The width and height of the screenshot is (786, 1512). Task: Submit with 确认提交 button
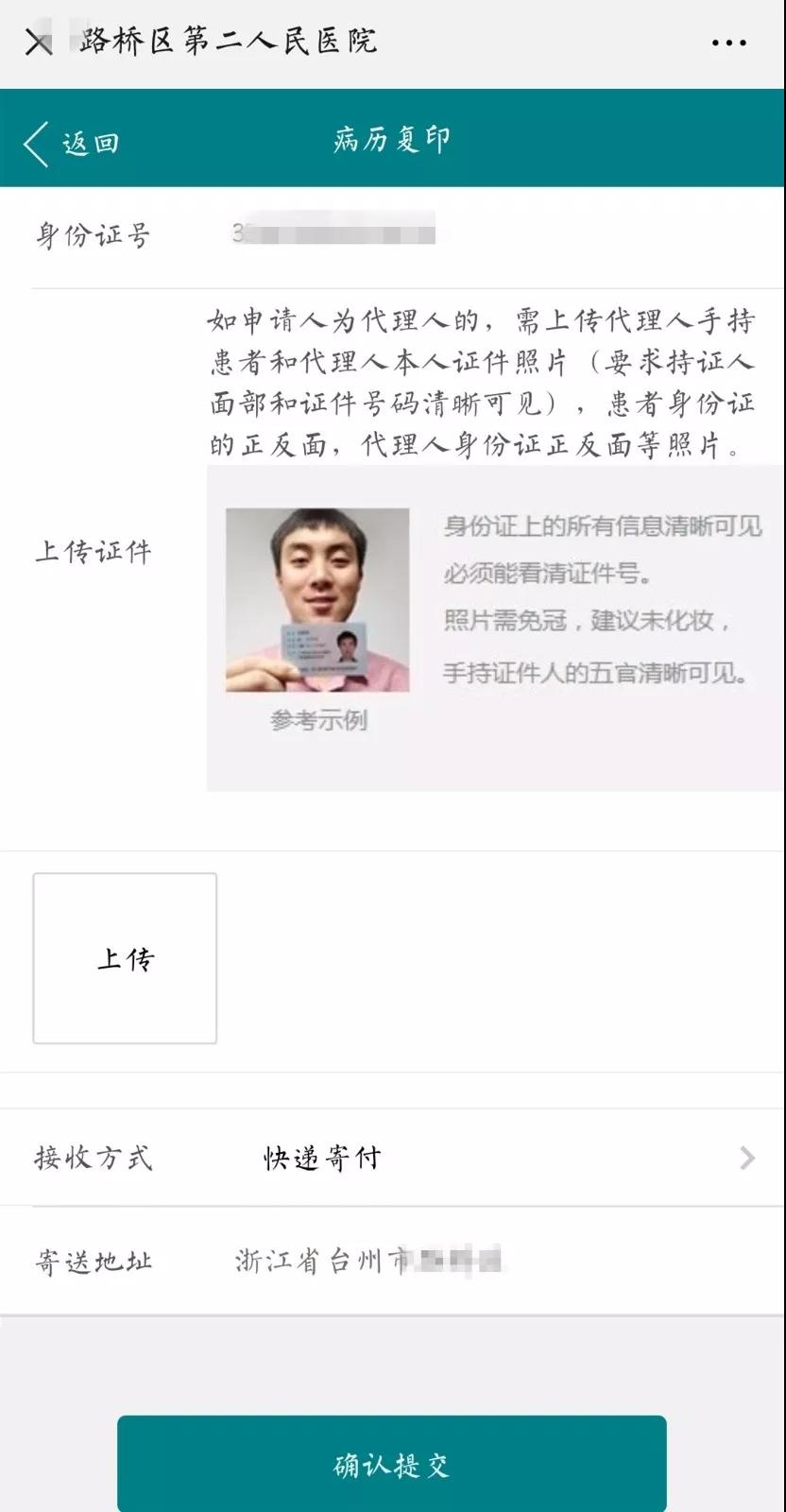coord(392,1465)
